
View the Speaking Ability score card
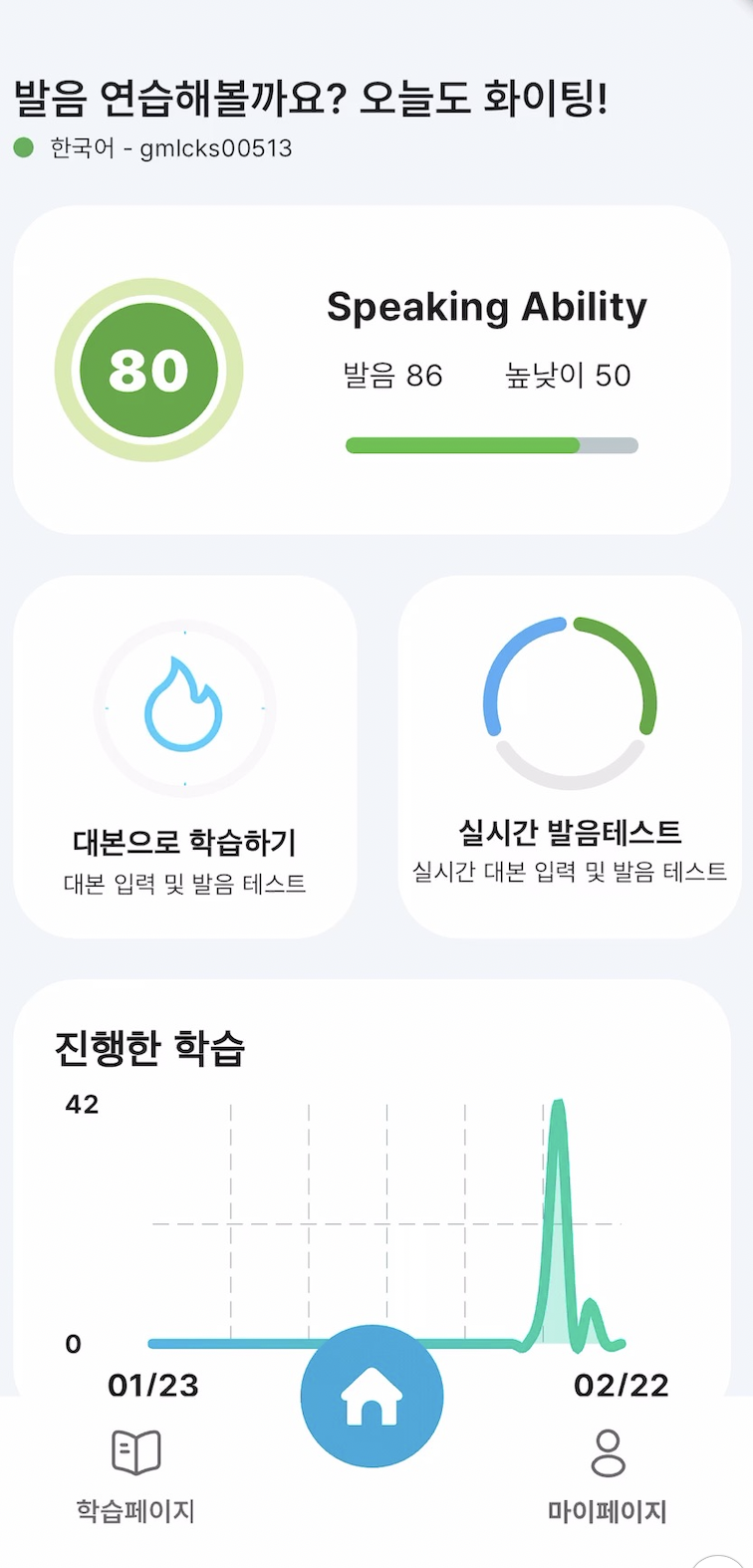click(x=372, y=371)
